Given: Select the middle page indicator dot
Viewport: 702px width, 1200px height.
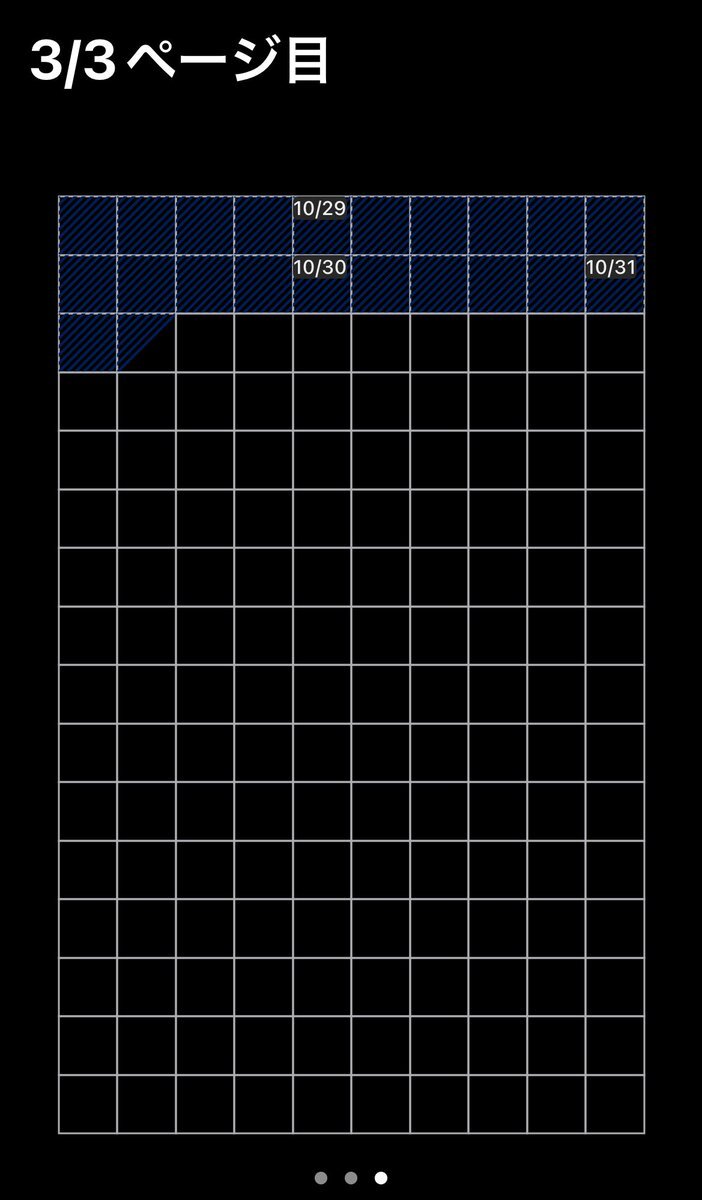Looking at the screenshot, I should [351, 1178].
